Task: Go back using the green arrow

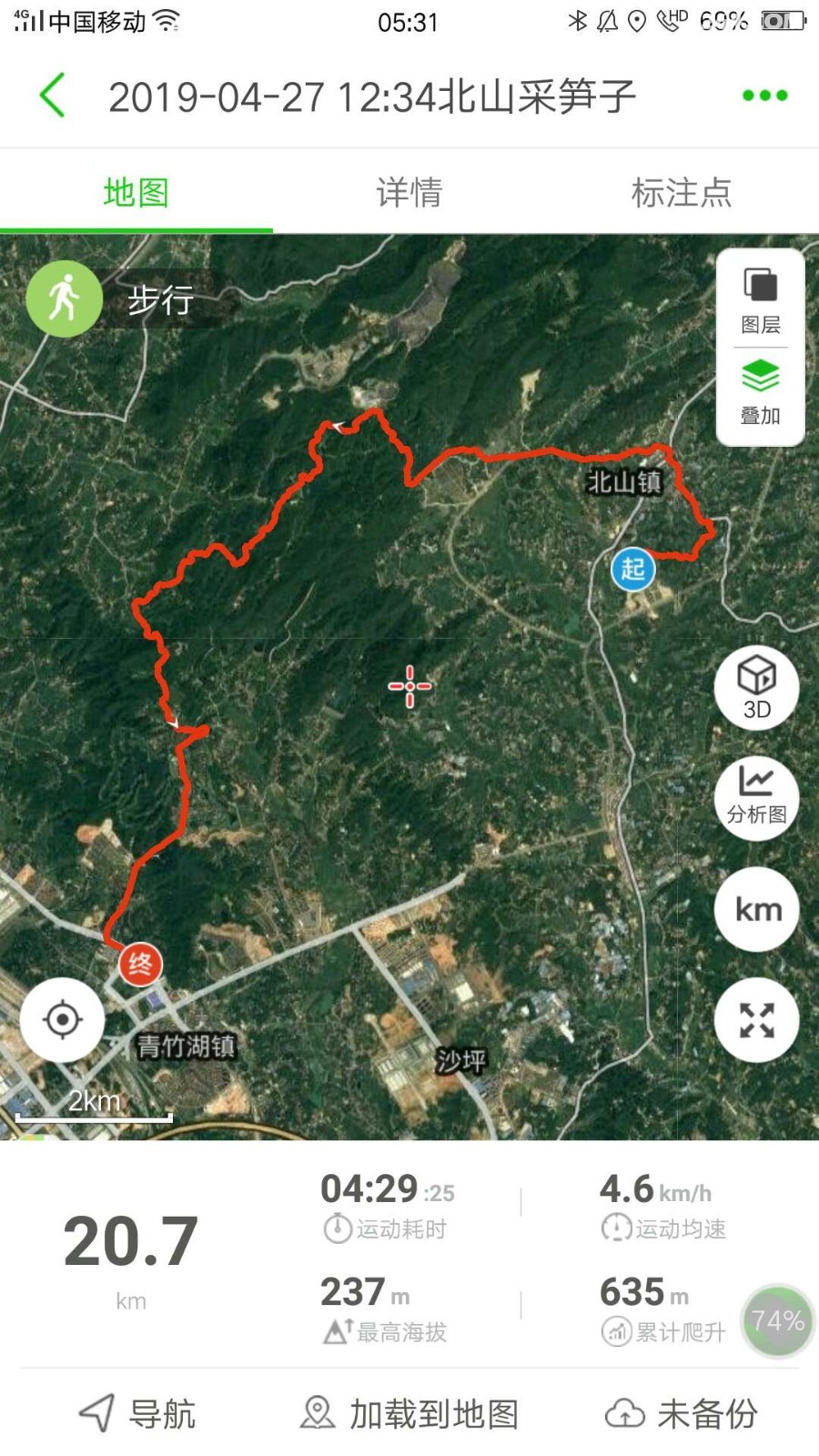Action: pyautogui.click(x=53, y=96)
